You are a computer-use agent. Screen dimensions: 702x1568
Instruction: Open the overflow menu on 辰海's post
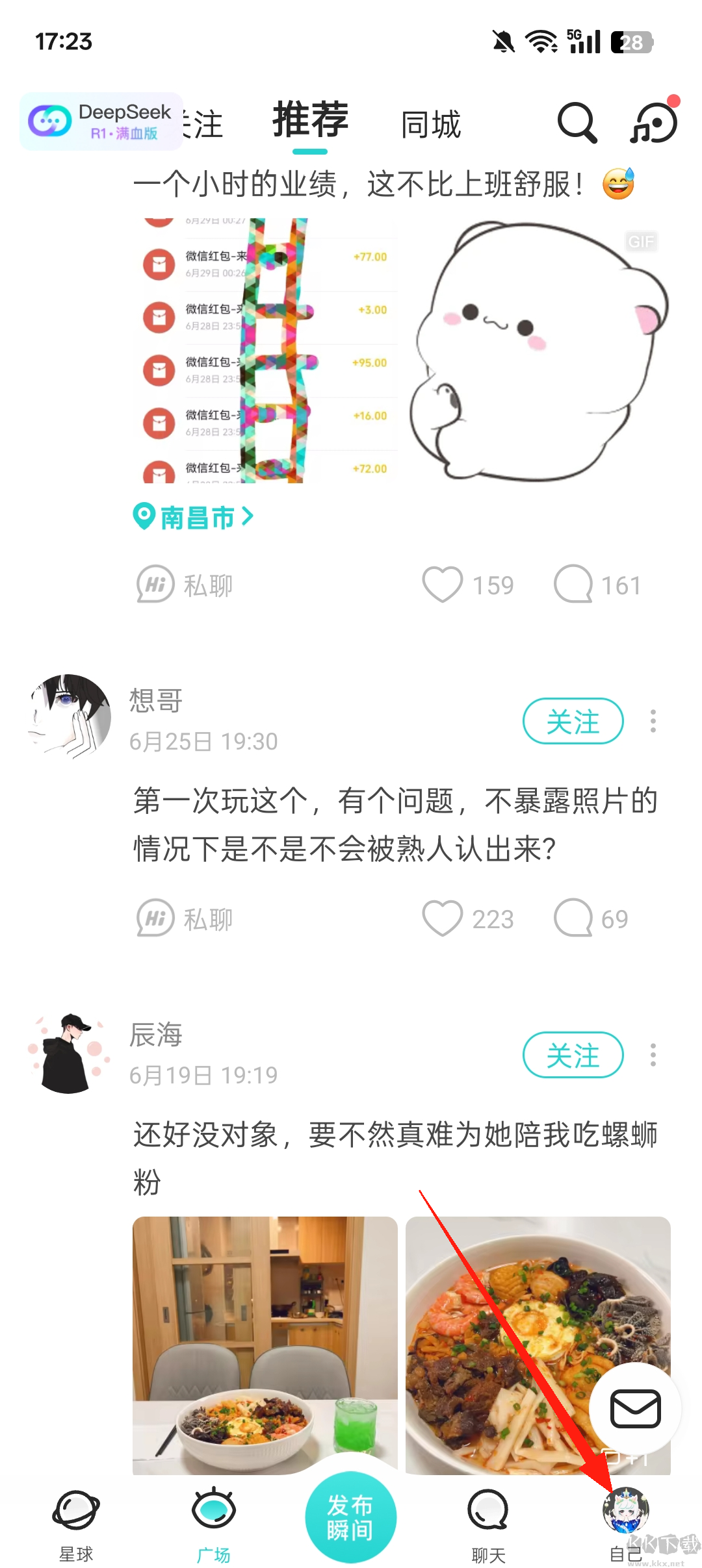coord(653,1055)
